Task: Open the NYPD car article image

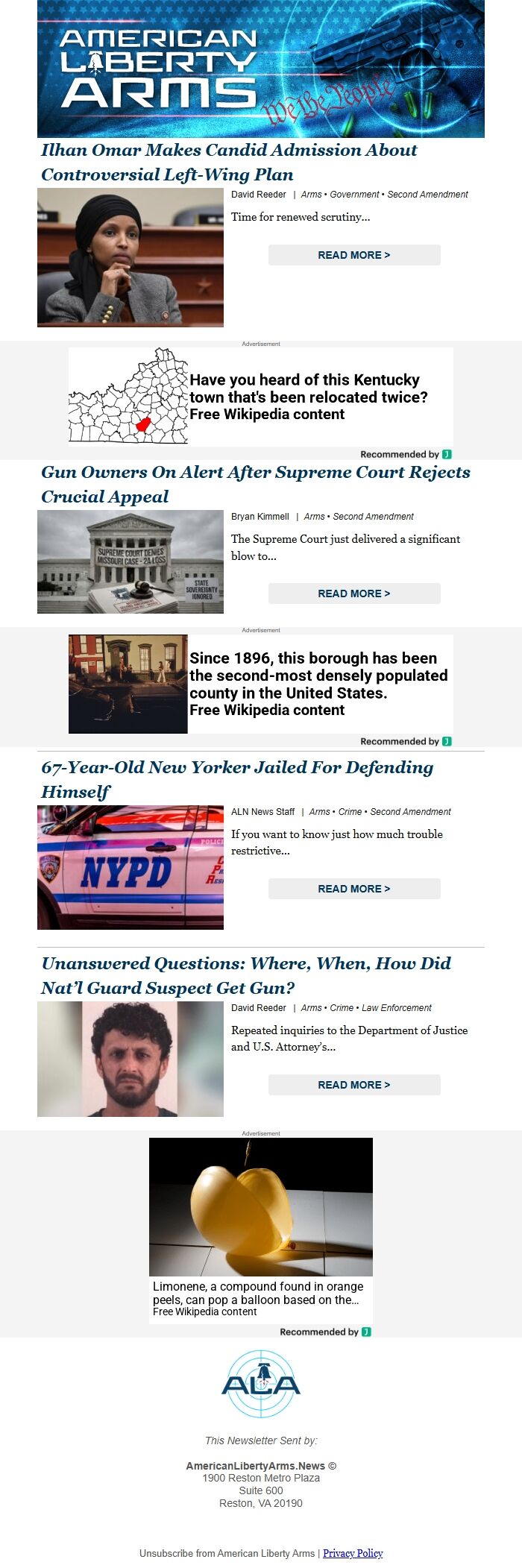Action: (130, 867)
